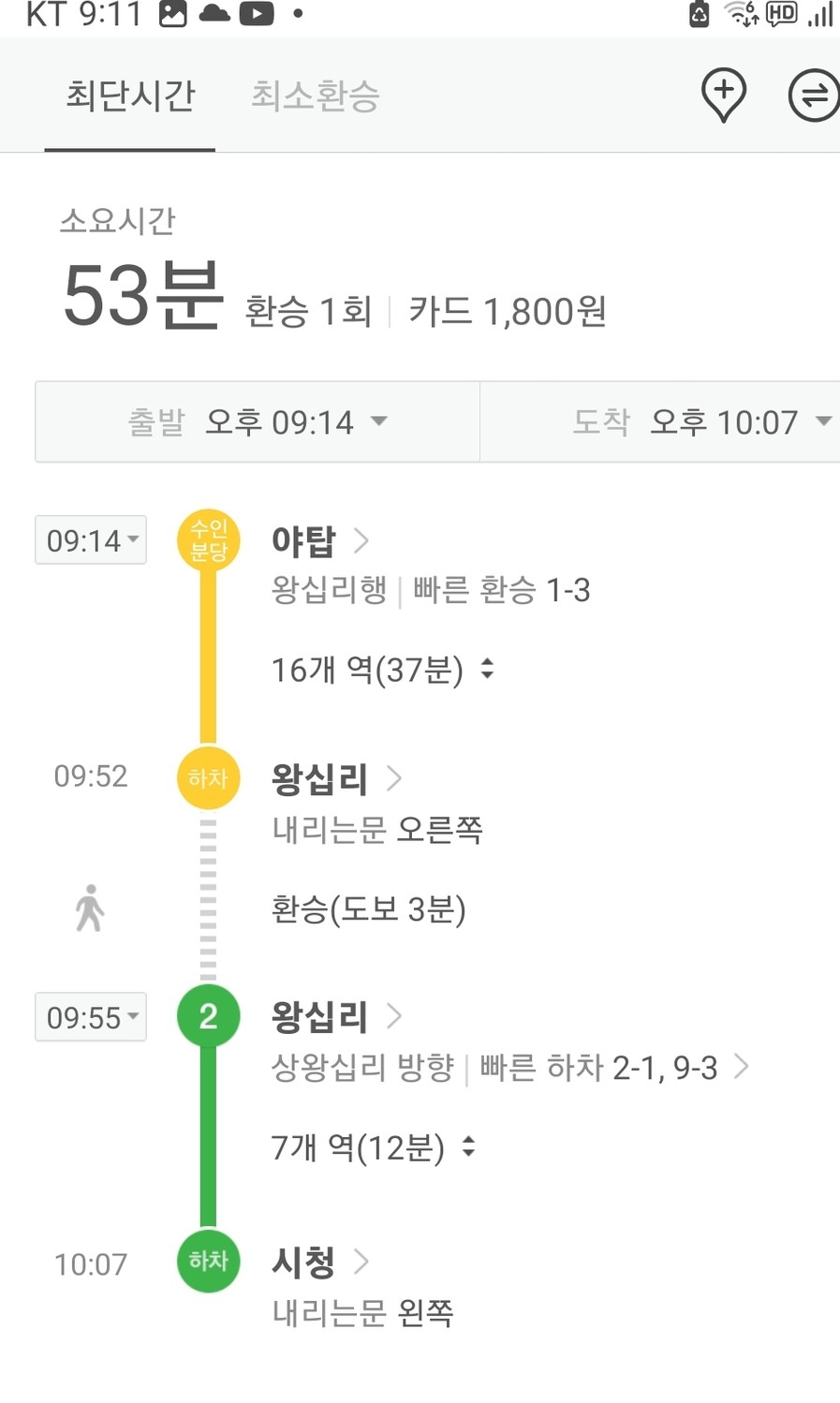Open 시청 station details
840x1403 pixels.
click(x=320, y=1263)
